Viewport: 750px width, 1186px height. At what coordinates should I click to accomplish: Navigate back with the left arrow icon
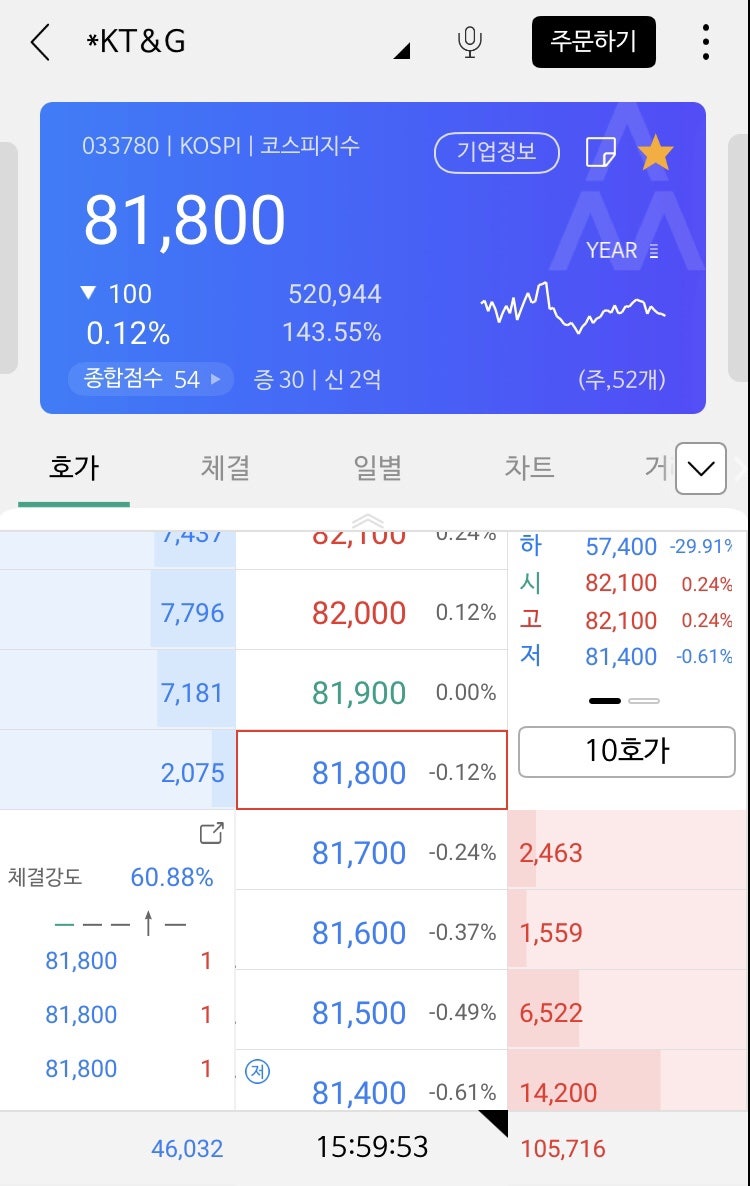(40, 42)
